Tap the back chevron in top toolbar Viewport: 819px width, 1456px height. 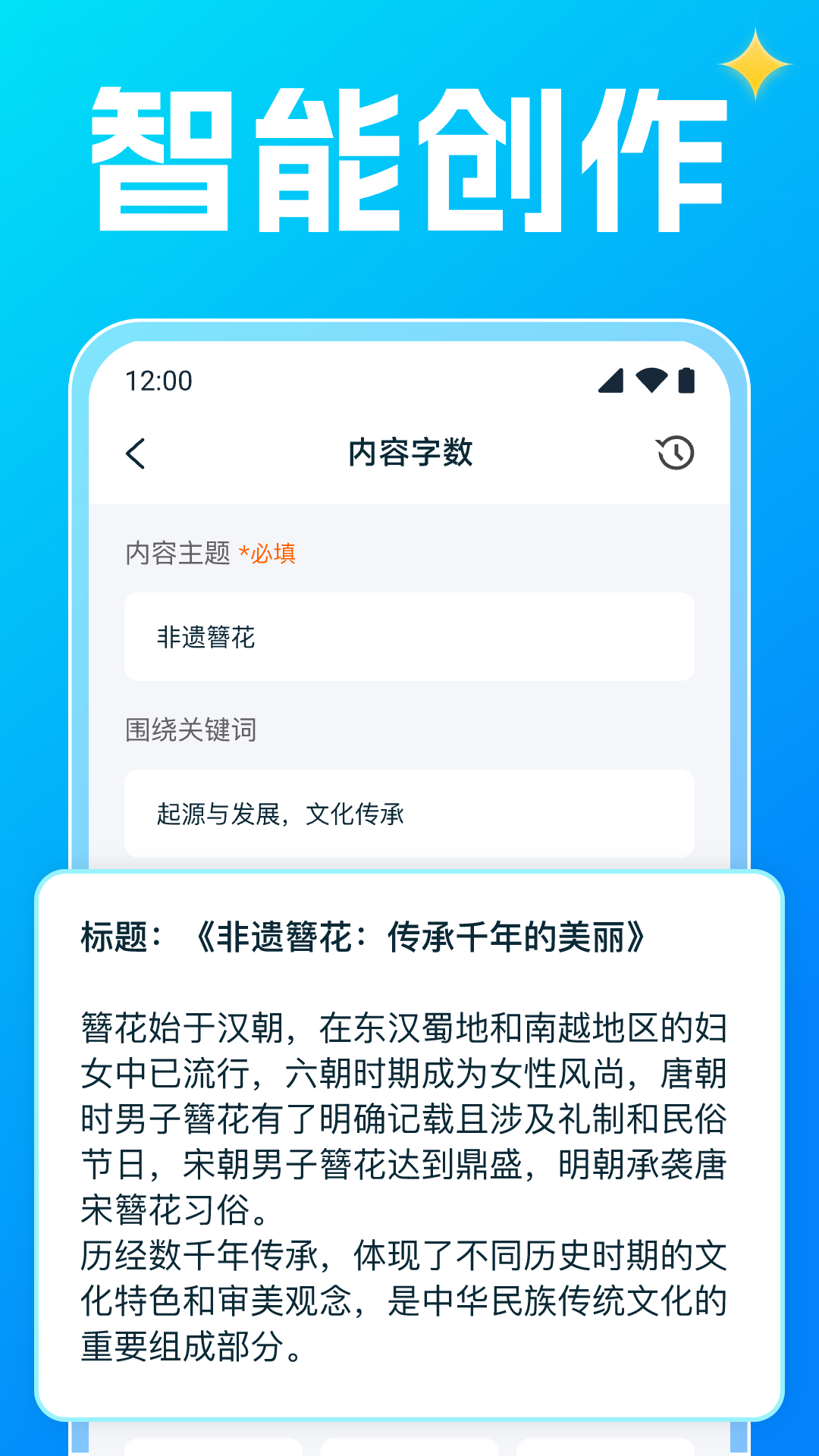136,453
